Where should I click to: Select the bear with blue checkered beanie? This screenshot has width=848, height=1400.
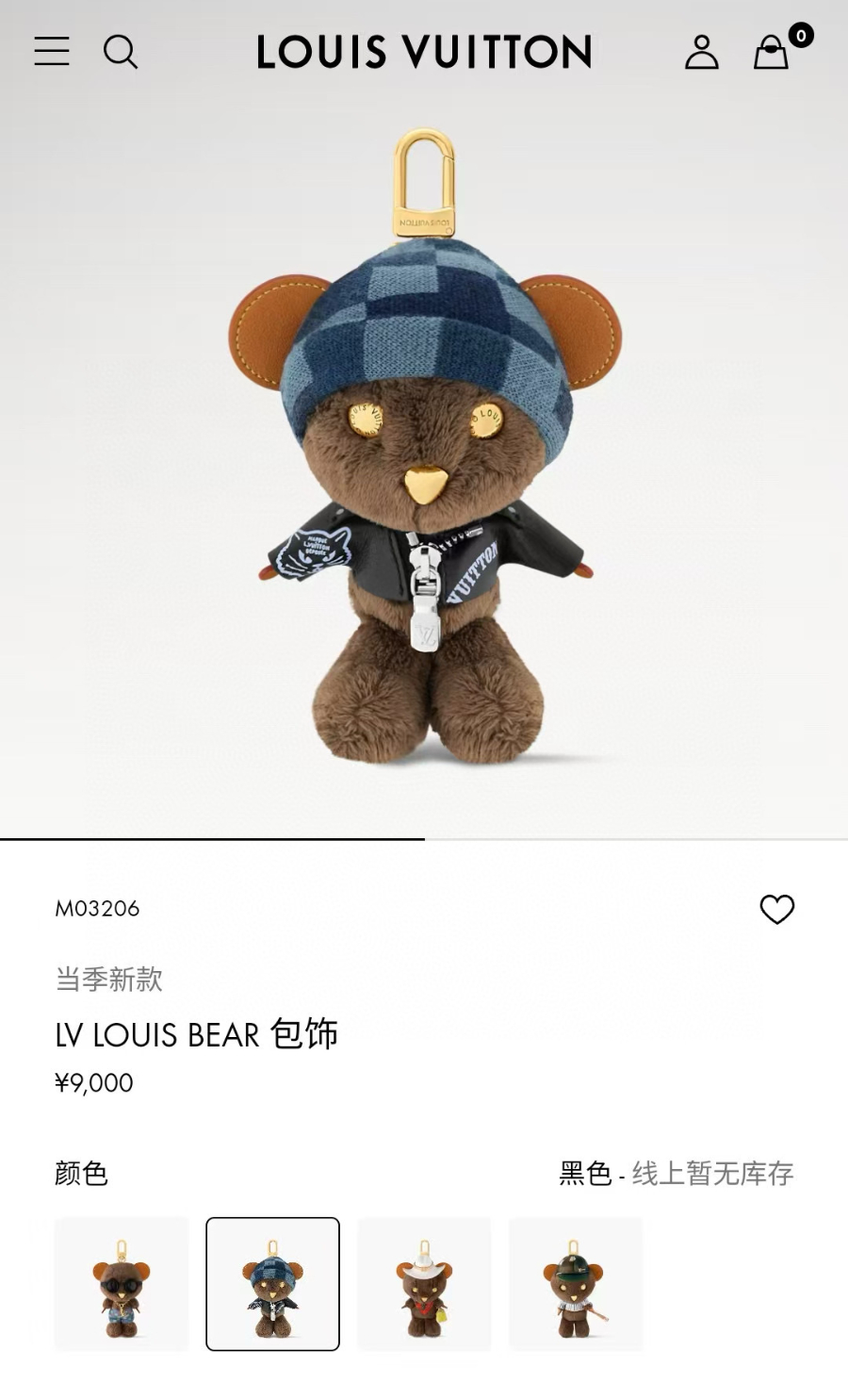[x=272, y=1283]
